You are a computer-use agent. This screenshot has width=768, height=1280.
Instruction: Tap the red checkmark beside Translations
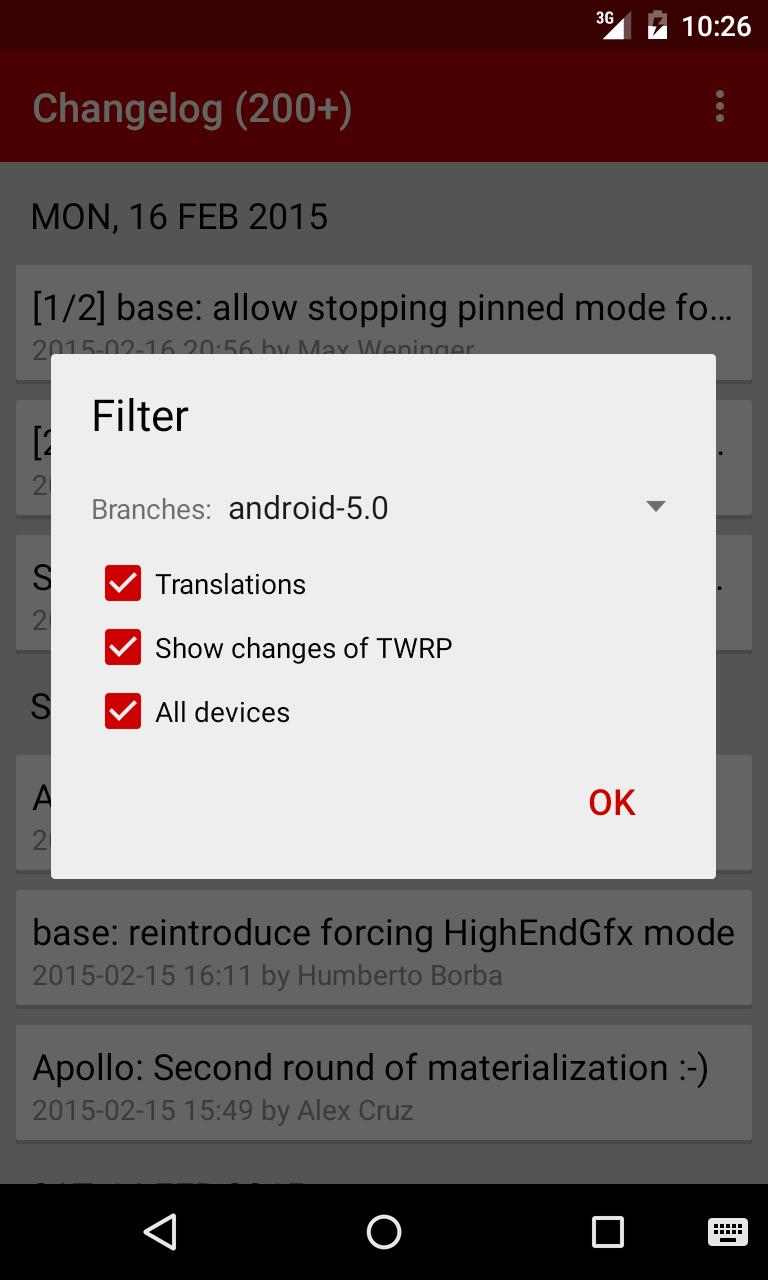pos(122,583)
